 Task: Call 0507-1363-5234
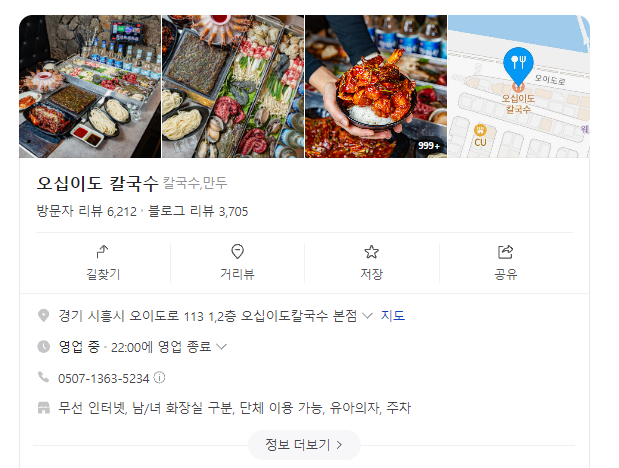(104, 378)
